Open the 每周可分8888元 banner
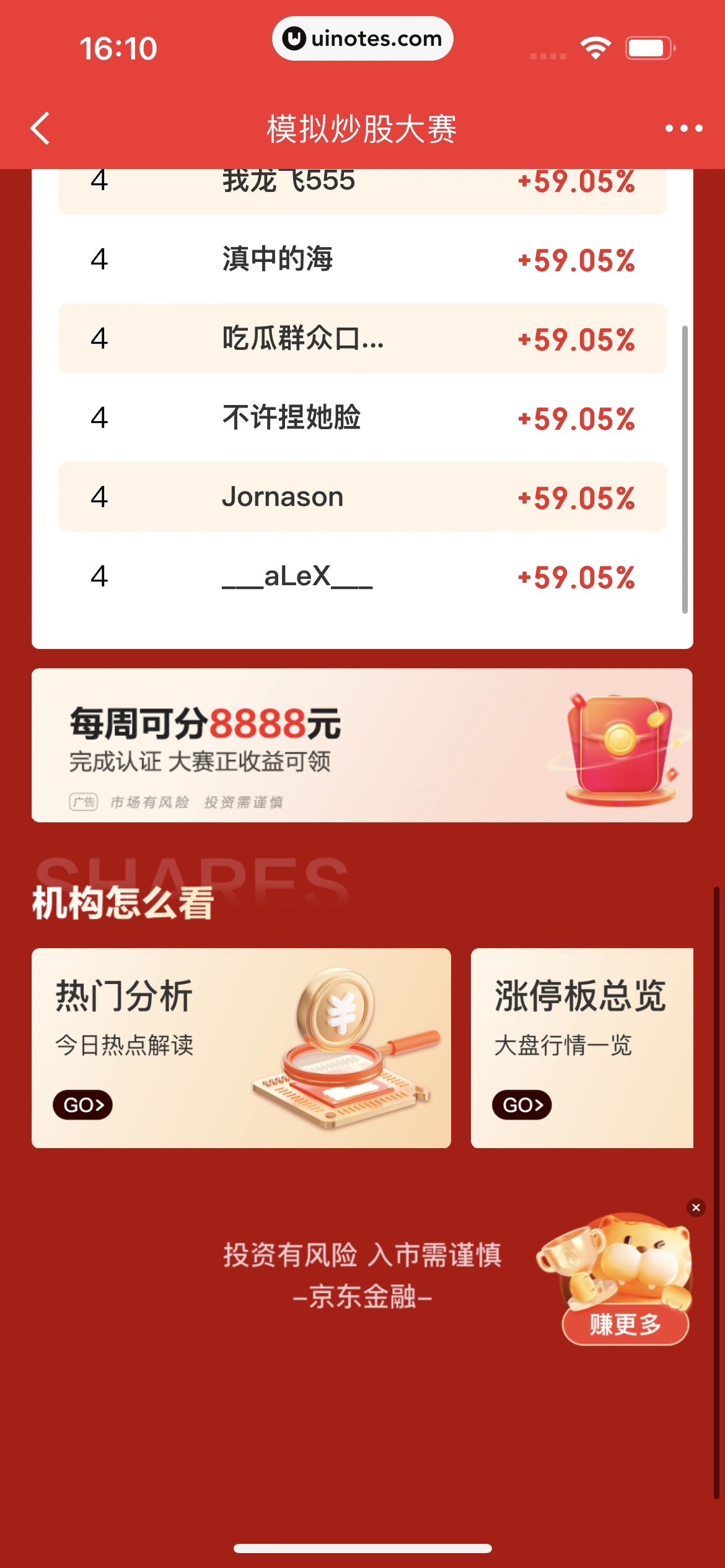This screenshot has width=725, height=1568. pos(362,745)
